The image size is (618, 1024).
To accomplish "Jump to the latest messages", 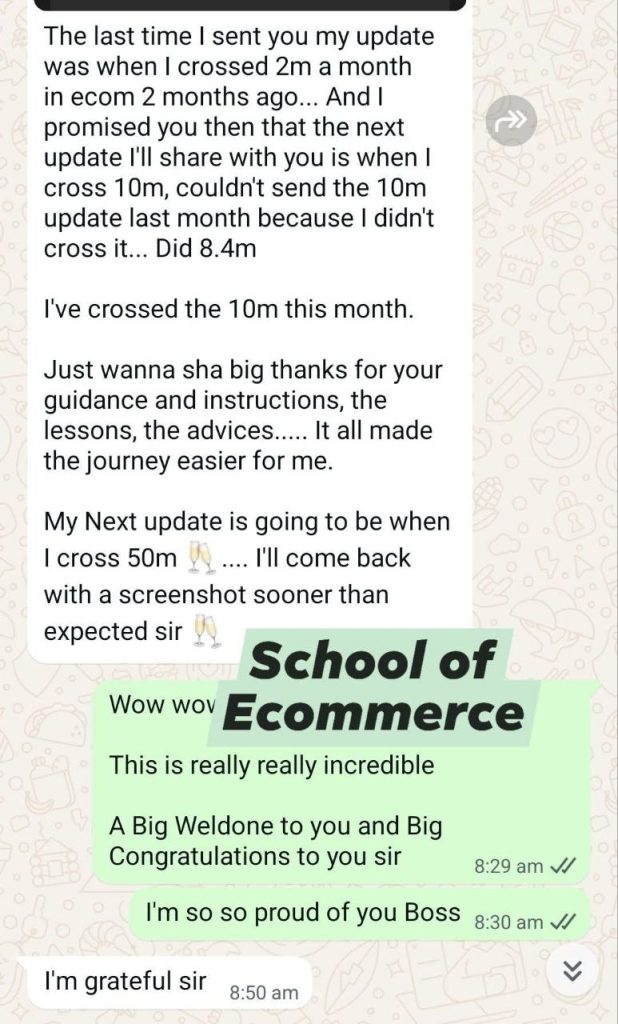I will (573, 969).
